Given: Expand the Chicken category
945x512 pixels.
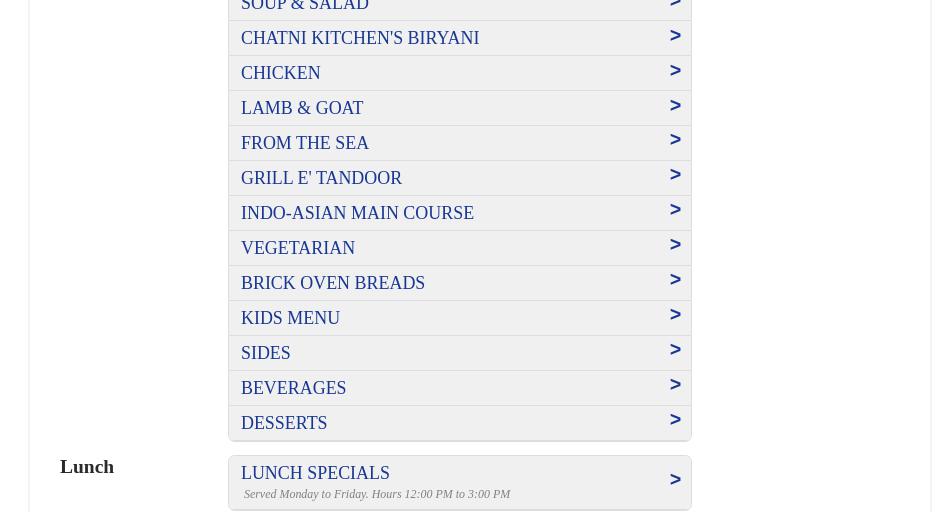Looking at the screenshot, I should click(459, 73).
